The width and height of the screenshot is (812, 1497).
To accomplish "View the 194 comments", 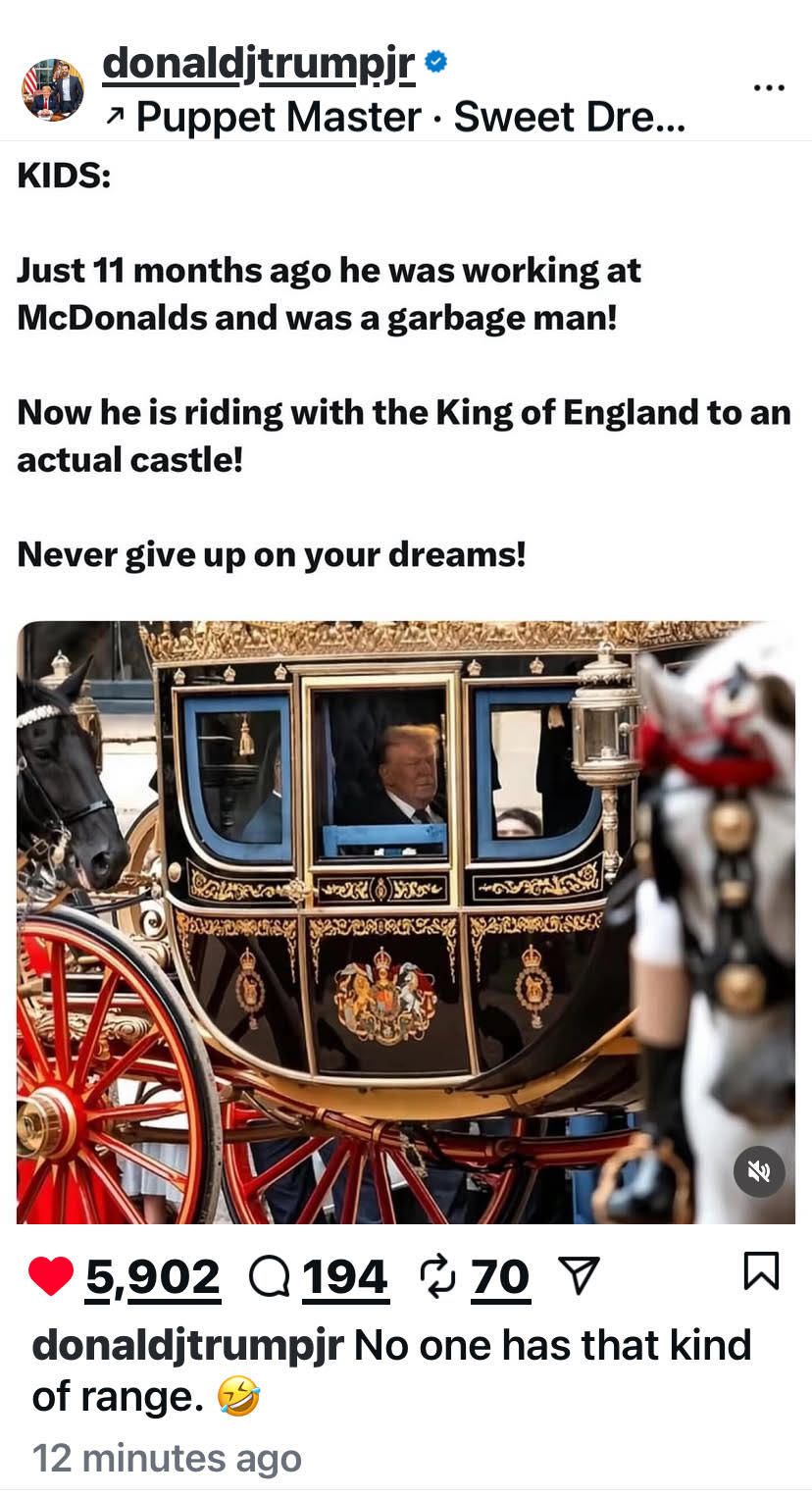I will pyautogui.click(x=345, y=1276).
